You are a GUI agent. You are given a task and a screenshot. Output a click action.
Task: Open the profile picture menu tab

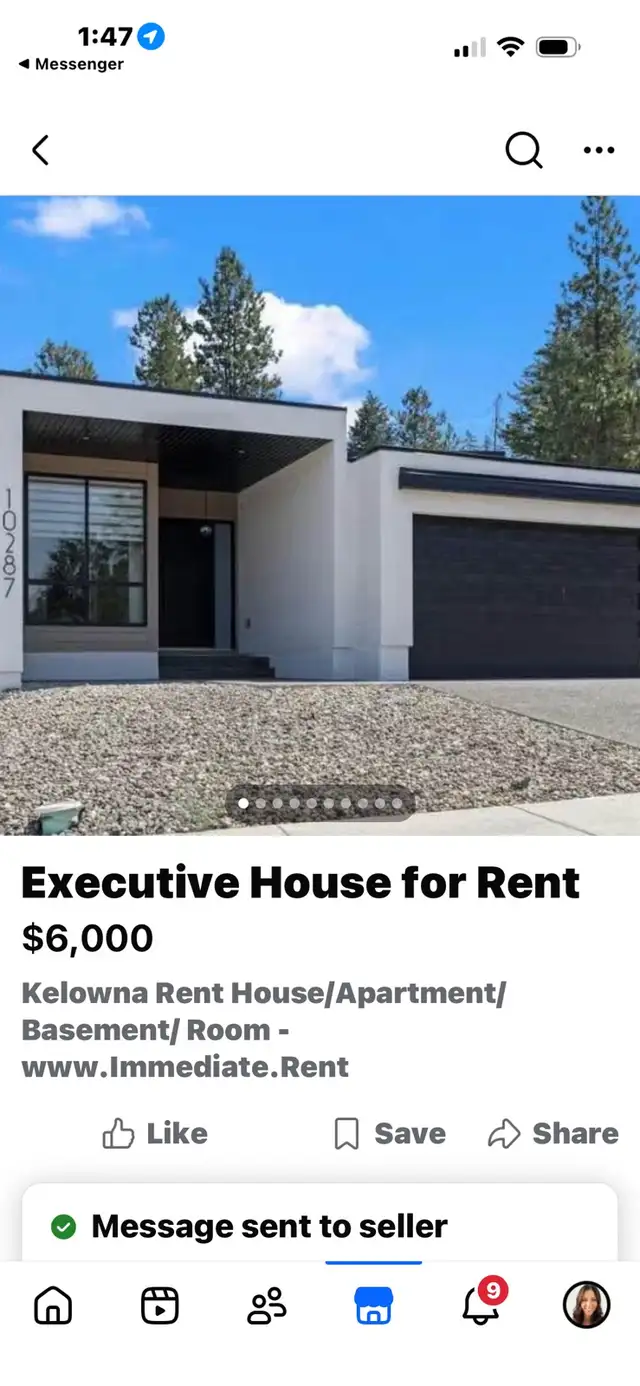coord(587,1305)
